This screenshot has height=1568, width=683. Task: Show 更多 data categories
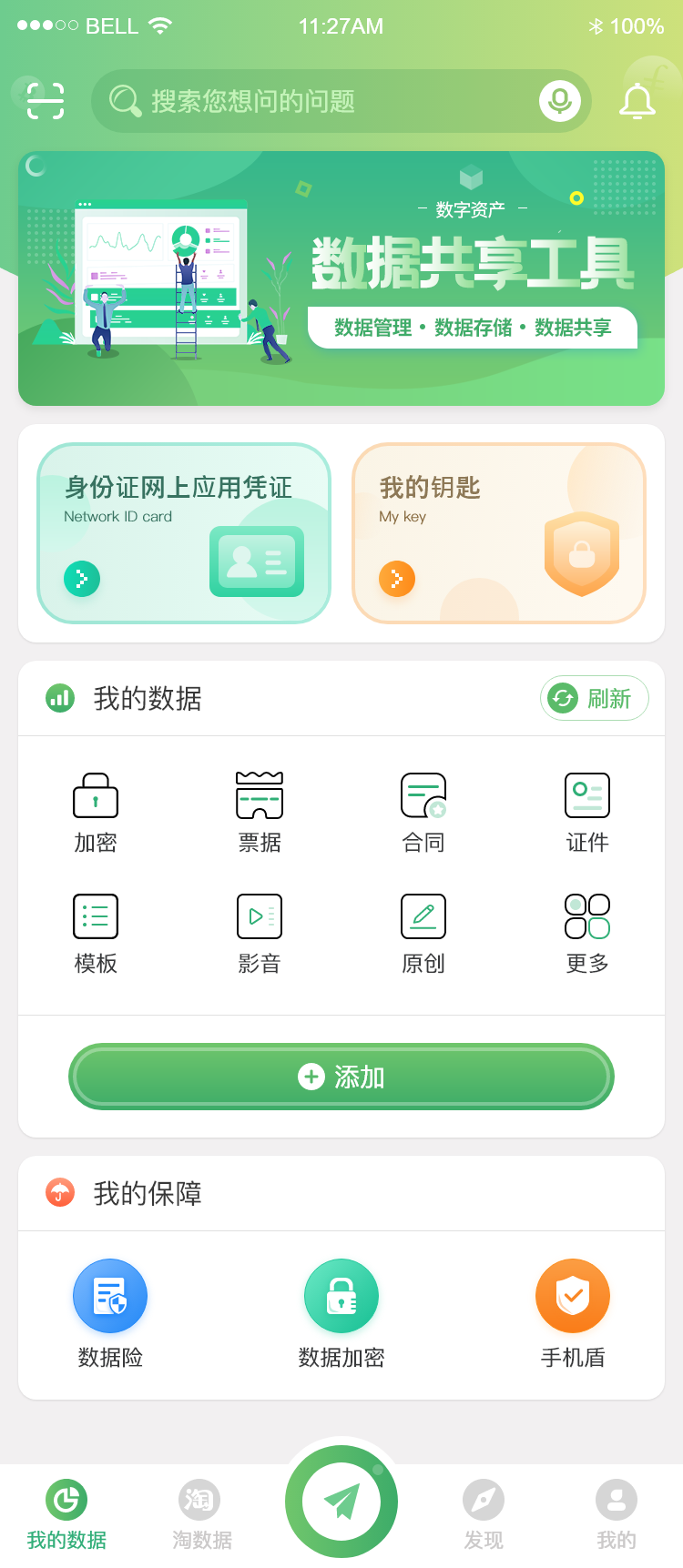[587, 933]
